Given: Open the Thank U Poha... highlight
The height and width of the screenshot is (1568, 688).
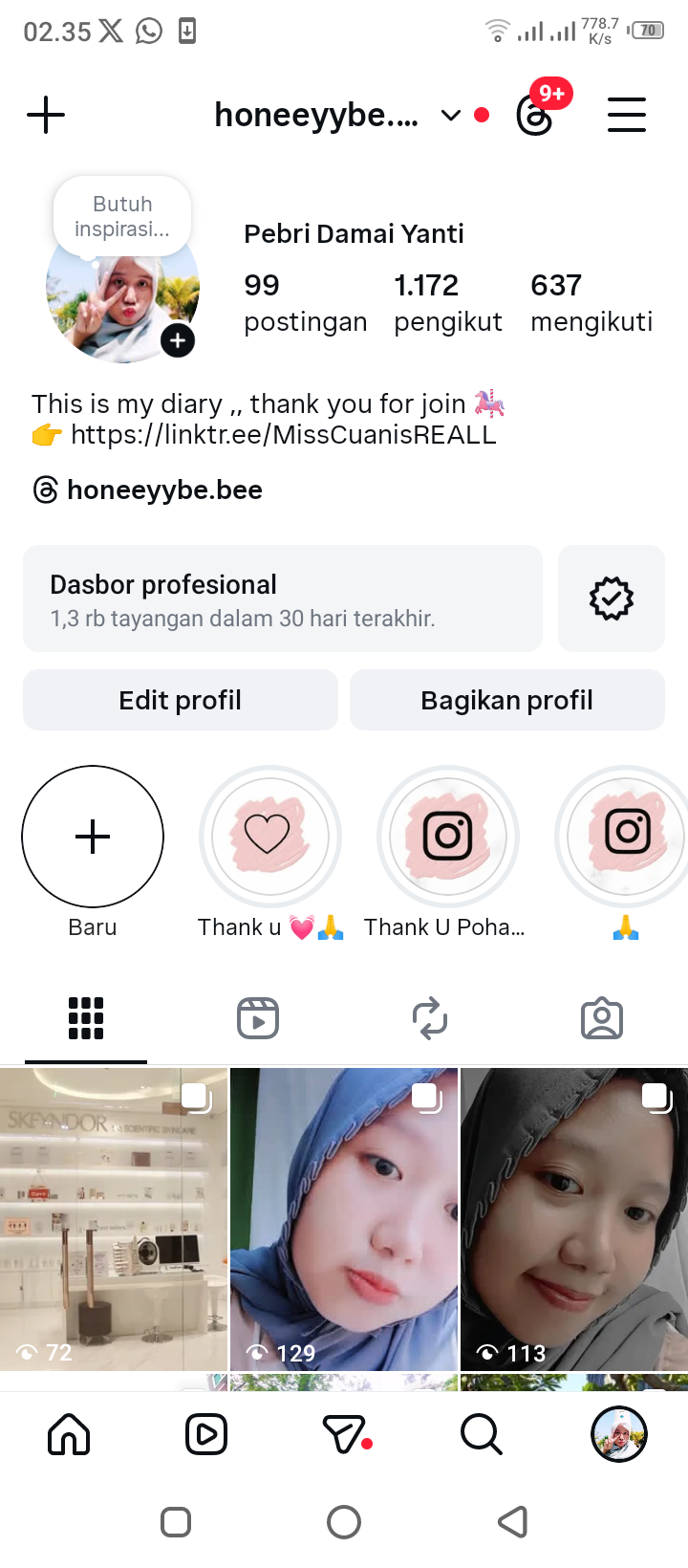Looking at the screenshot, I should click(447, 838).
